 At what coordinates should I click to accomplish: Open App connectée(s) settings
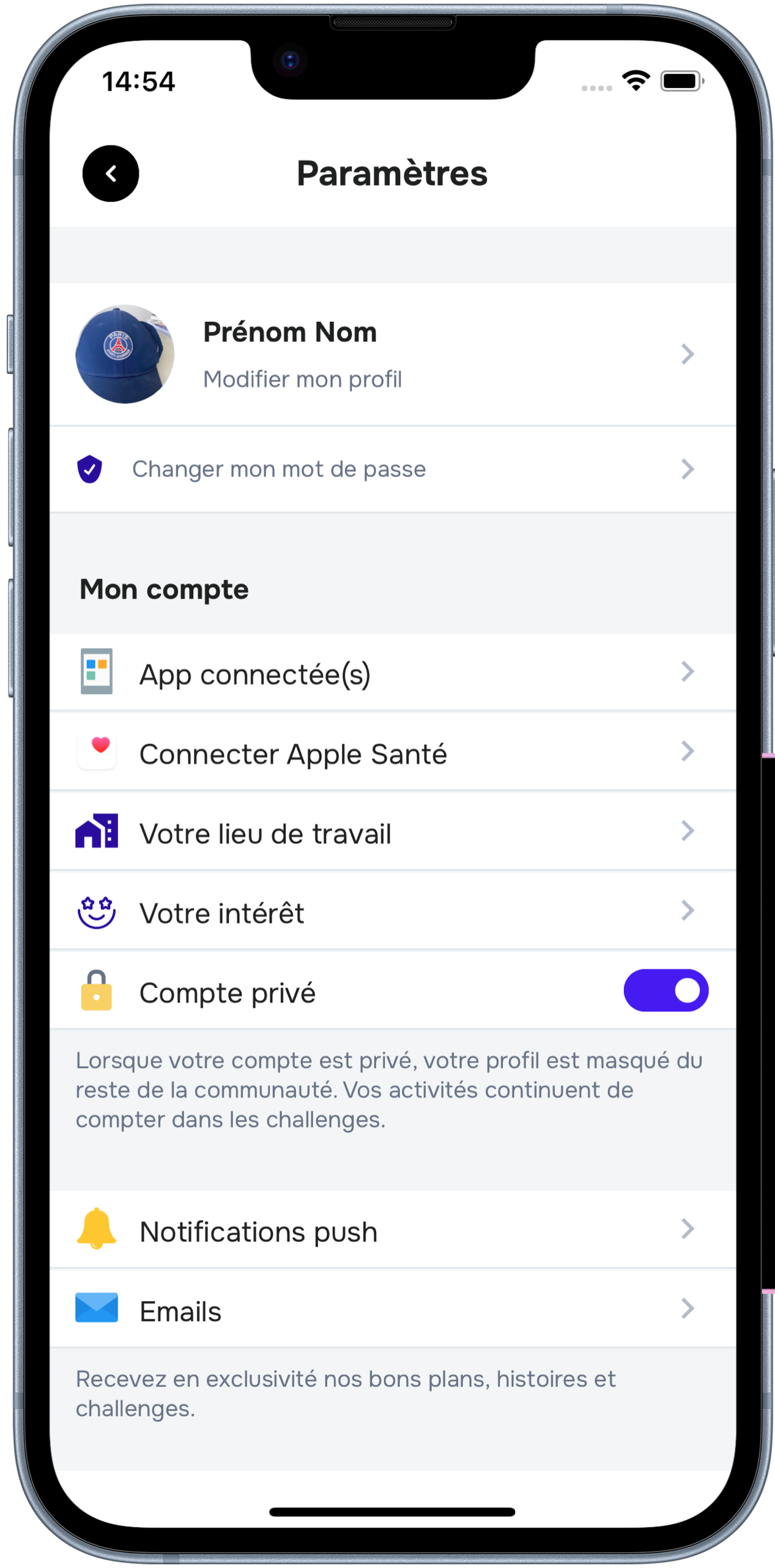391,673
